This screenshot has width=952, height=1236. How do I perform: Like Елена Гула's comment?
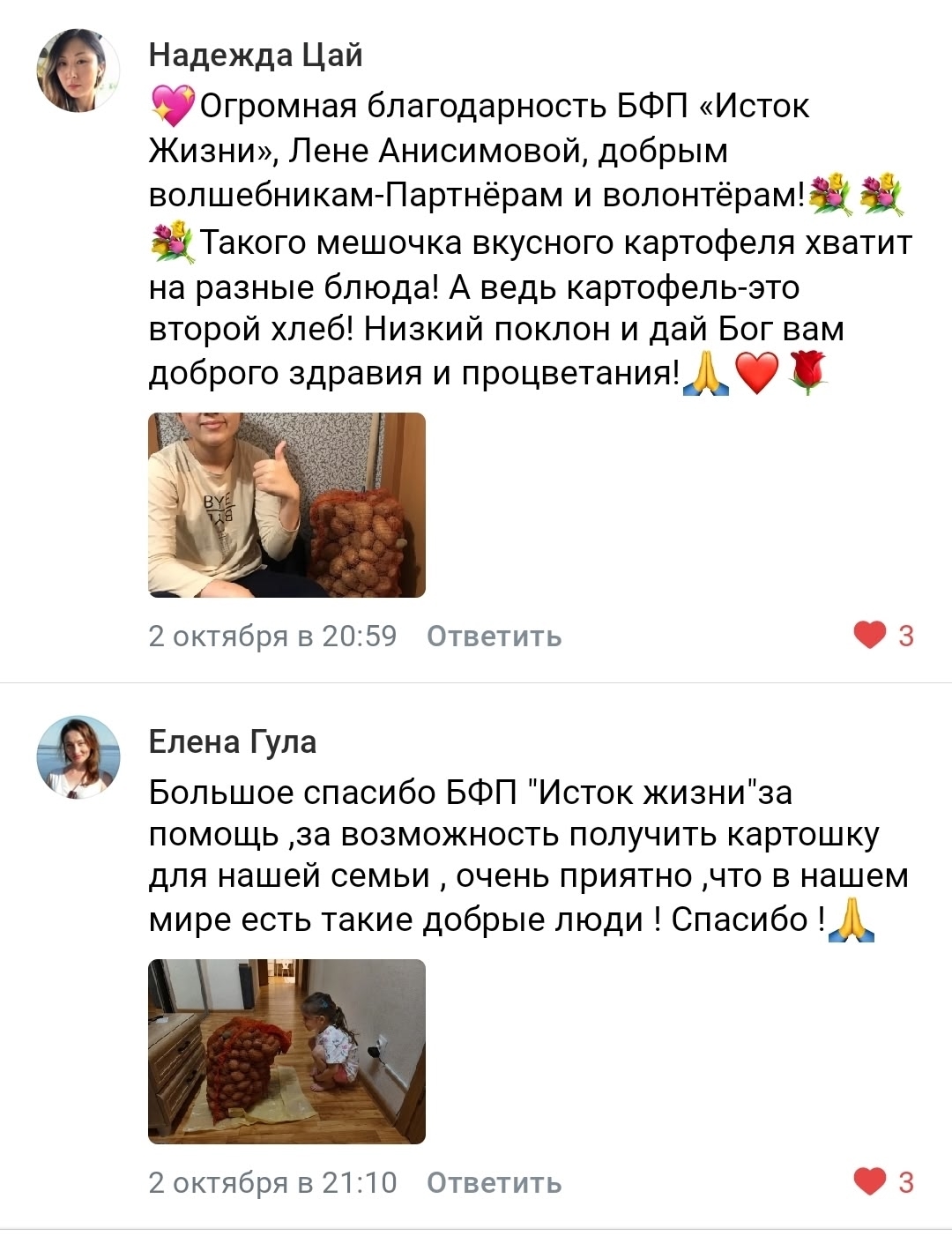[x=870, y=1182]
